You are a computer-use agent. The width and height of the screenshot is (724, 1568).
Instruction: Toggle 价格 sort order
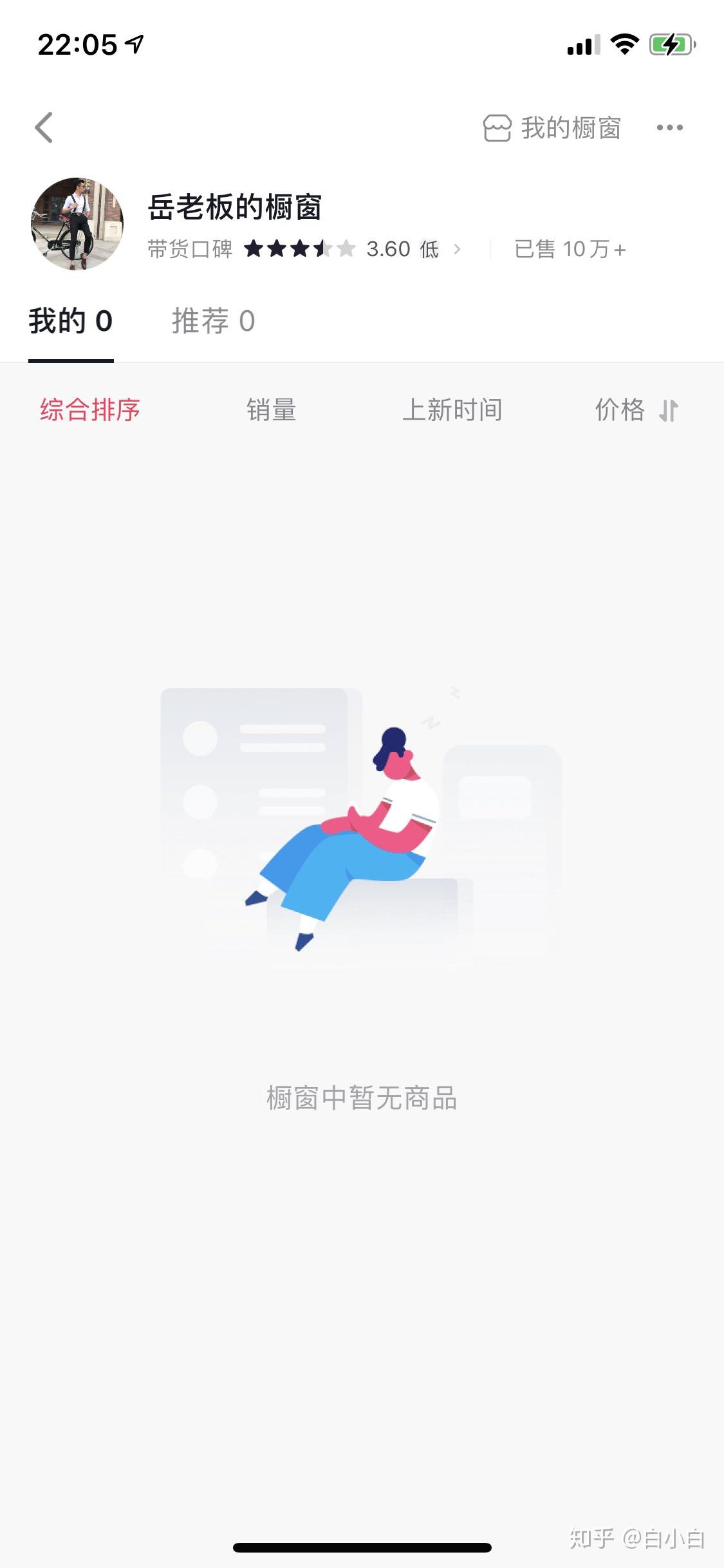pyautogui.click(x=635, y=410)
